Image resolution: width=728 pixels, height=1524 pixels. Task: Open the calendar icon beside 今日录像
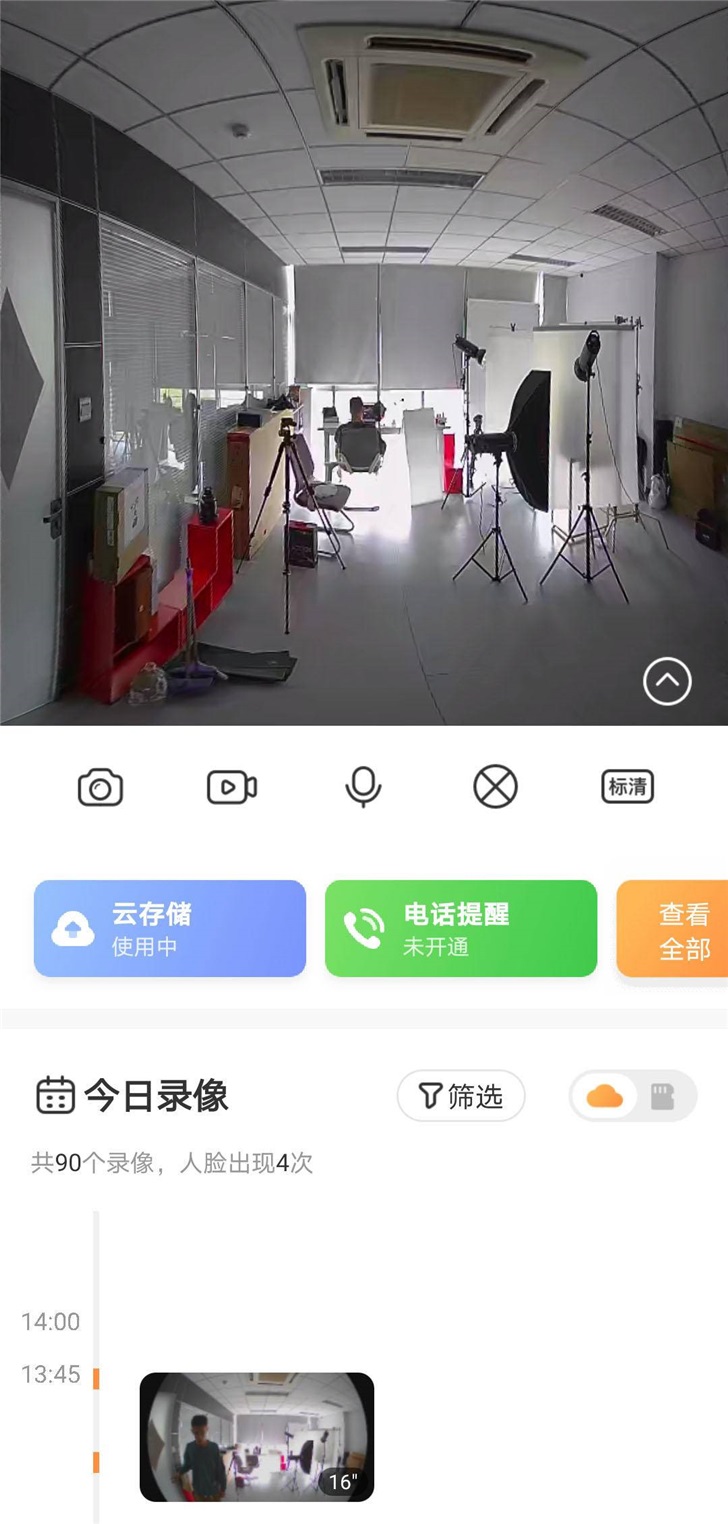56,1096
